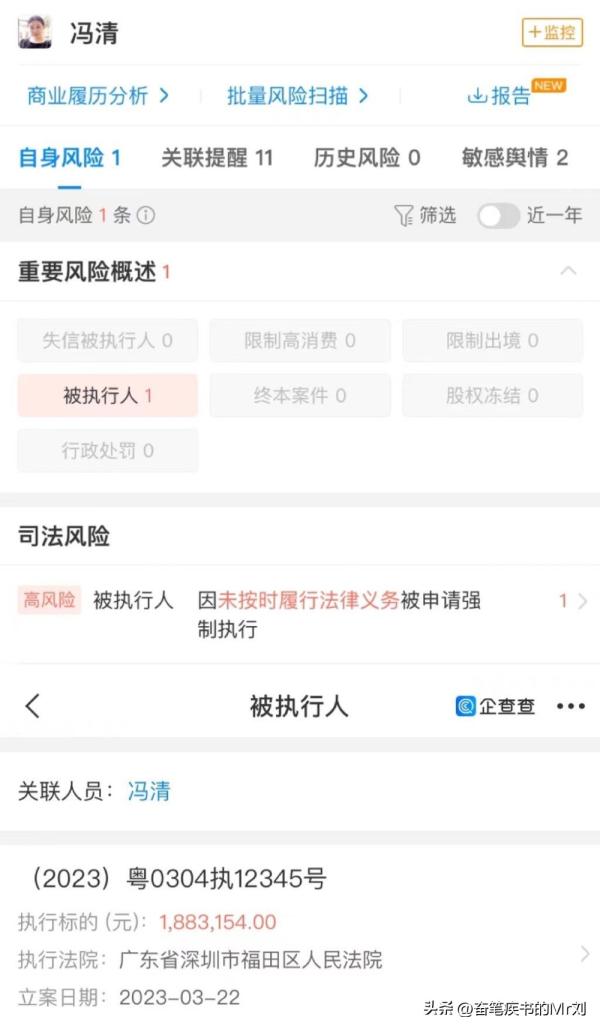The height and width of the screenshot is (1029, 600).
Task: Collapse the 重要风险概述 section
Action: click(568, 271)
